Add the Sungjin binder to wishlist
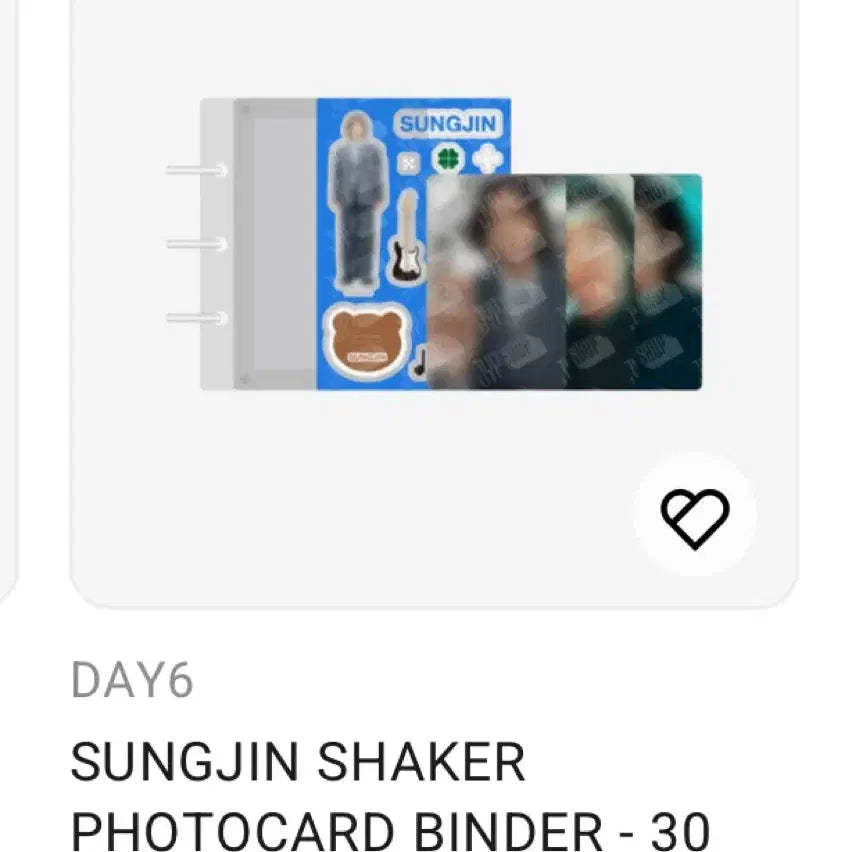The image size is (852, 852). pyautogui.click(x=695, y=517)
